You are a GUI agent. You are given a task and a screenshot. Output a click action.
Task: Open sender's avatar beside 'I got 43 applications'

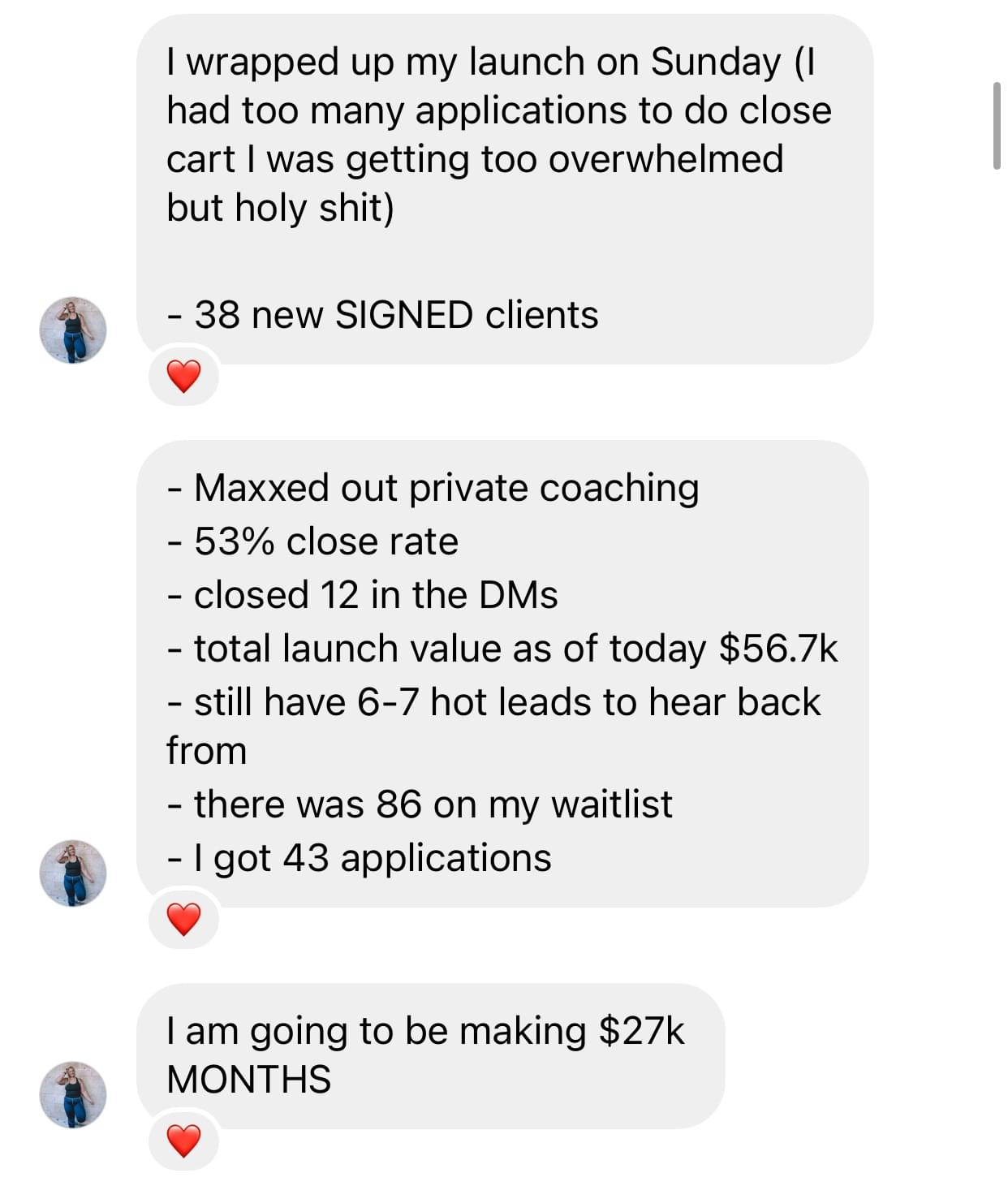pyautogui.click(x=73, y=873)
